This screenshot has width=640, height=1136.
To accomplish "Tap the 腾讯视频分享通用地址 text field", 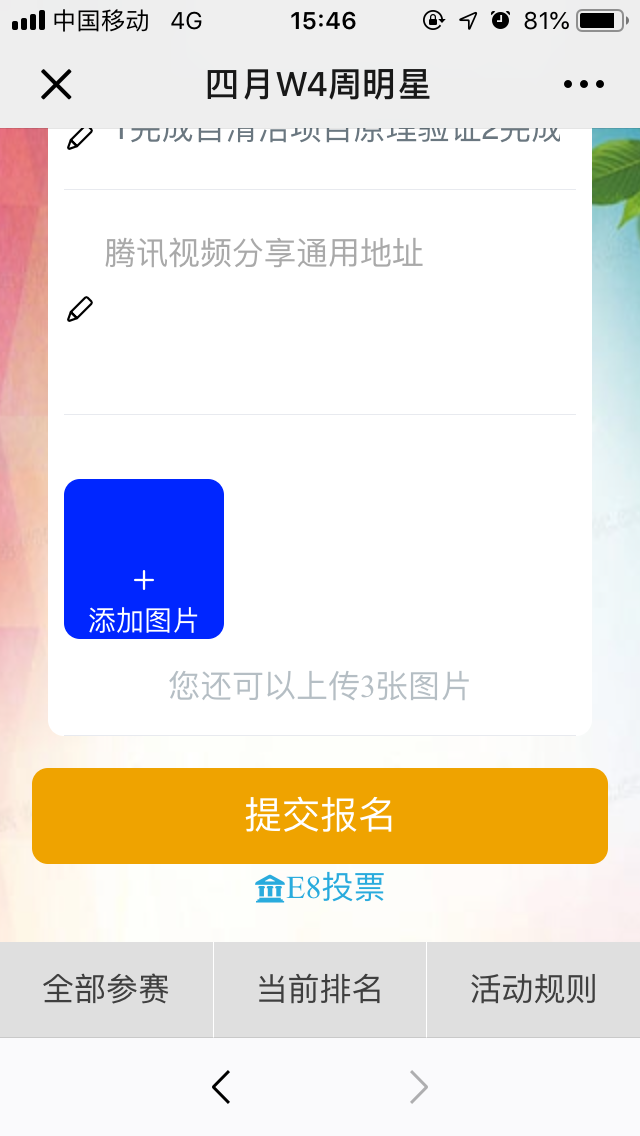I will click(x=330, y=300).
